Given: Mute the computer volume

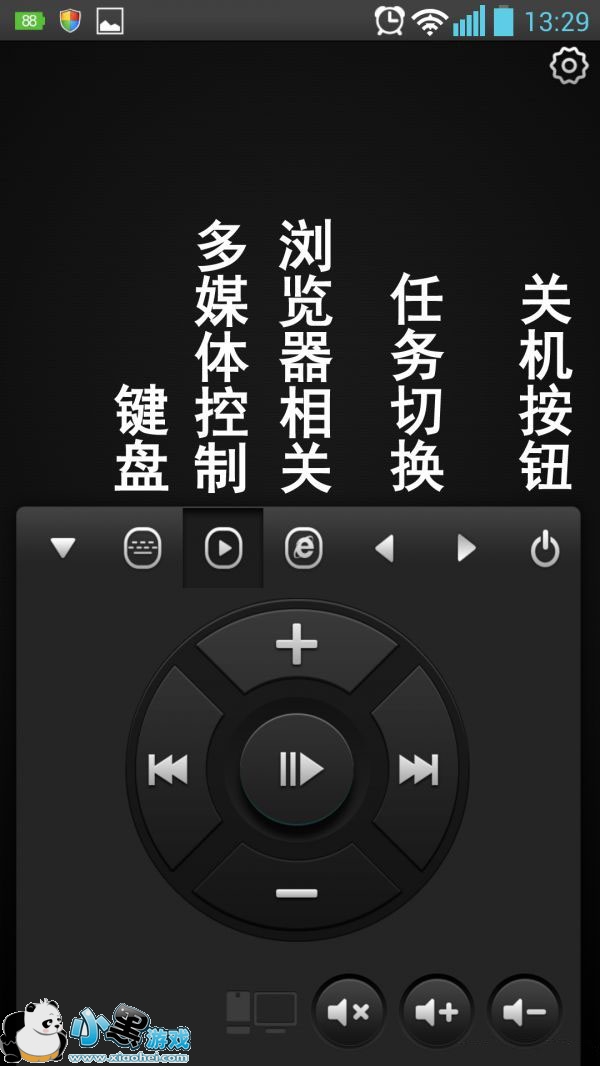Looking at the screenshot, I should 349,1013.
